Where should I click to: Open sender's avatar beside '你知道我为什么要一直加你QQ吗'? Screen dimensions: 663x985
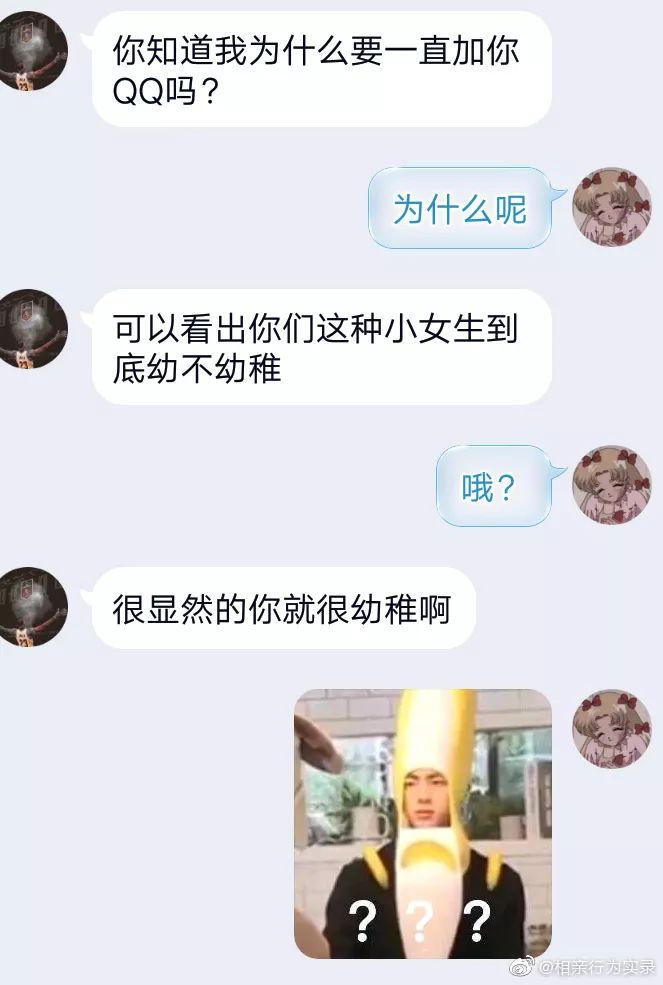[x=33, y=50]
